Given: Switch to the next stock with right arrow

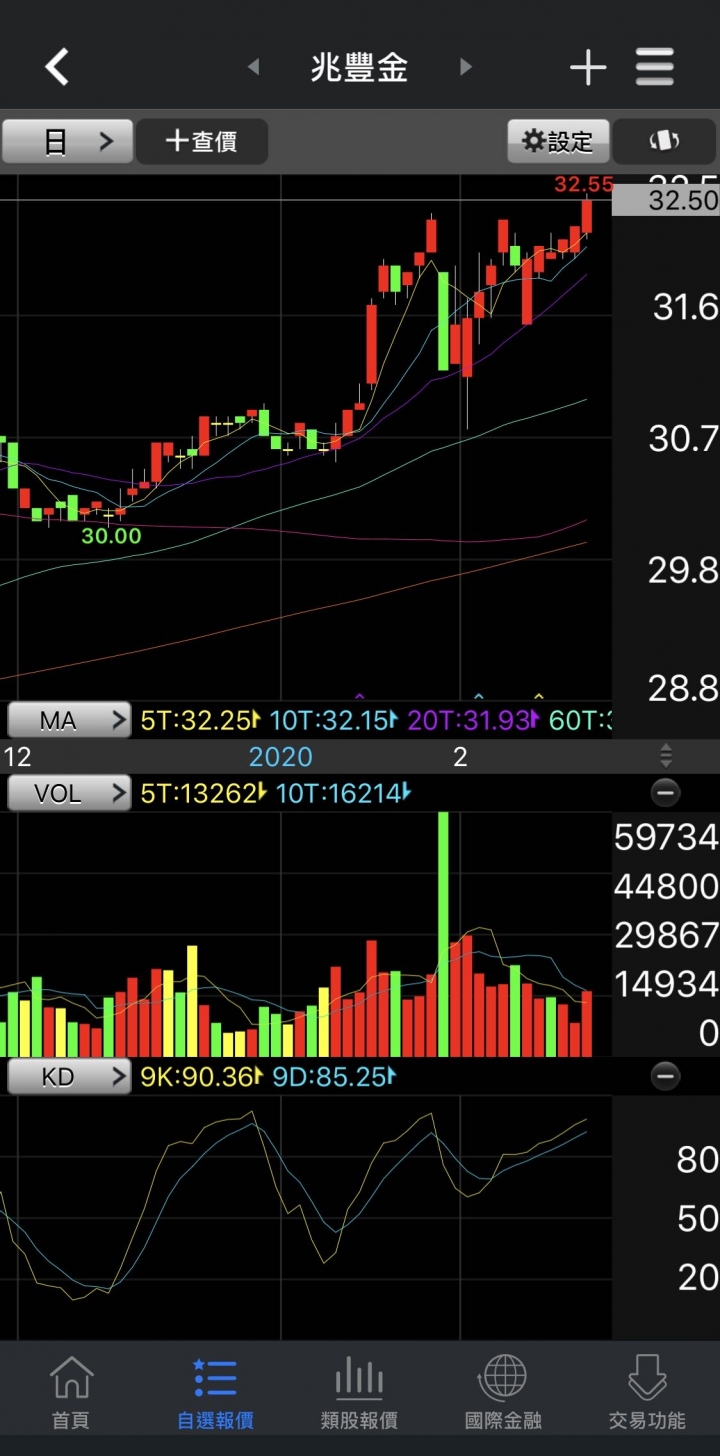Looking at the screenshot, I should coord(465,67).
